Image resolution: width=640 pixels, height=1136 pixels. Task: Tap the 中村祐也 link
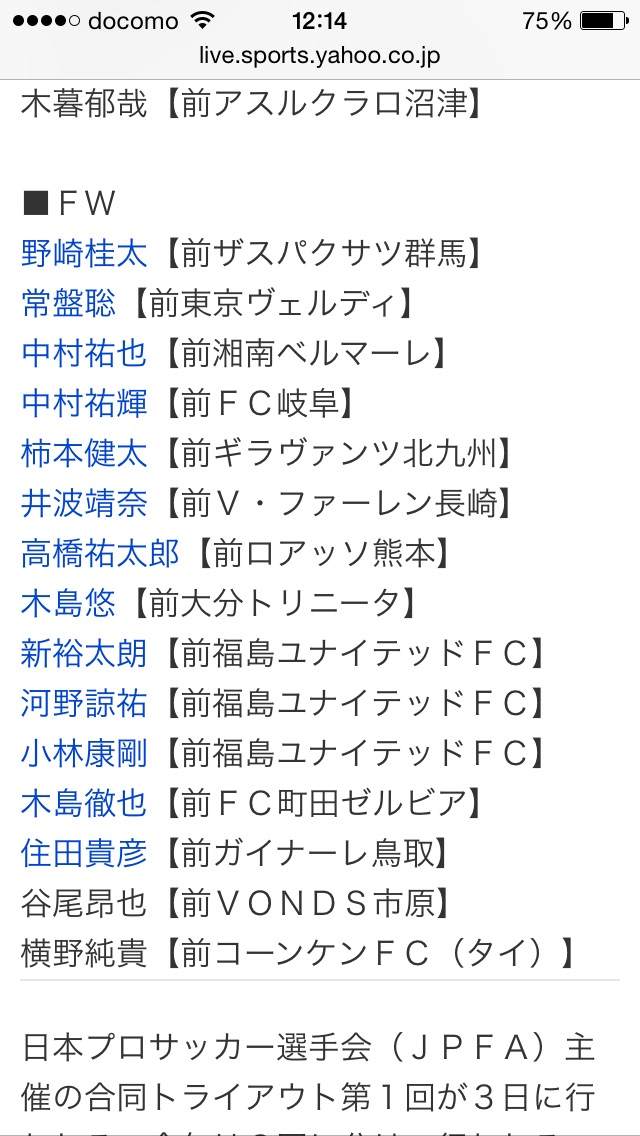coord(84,354)
